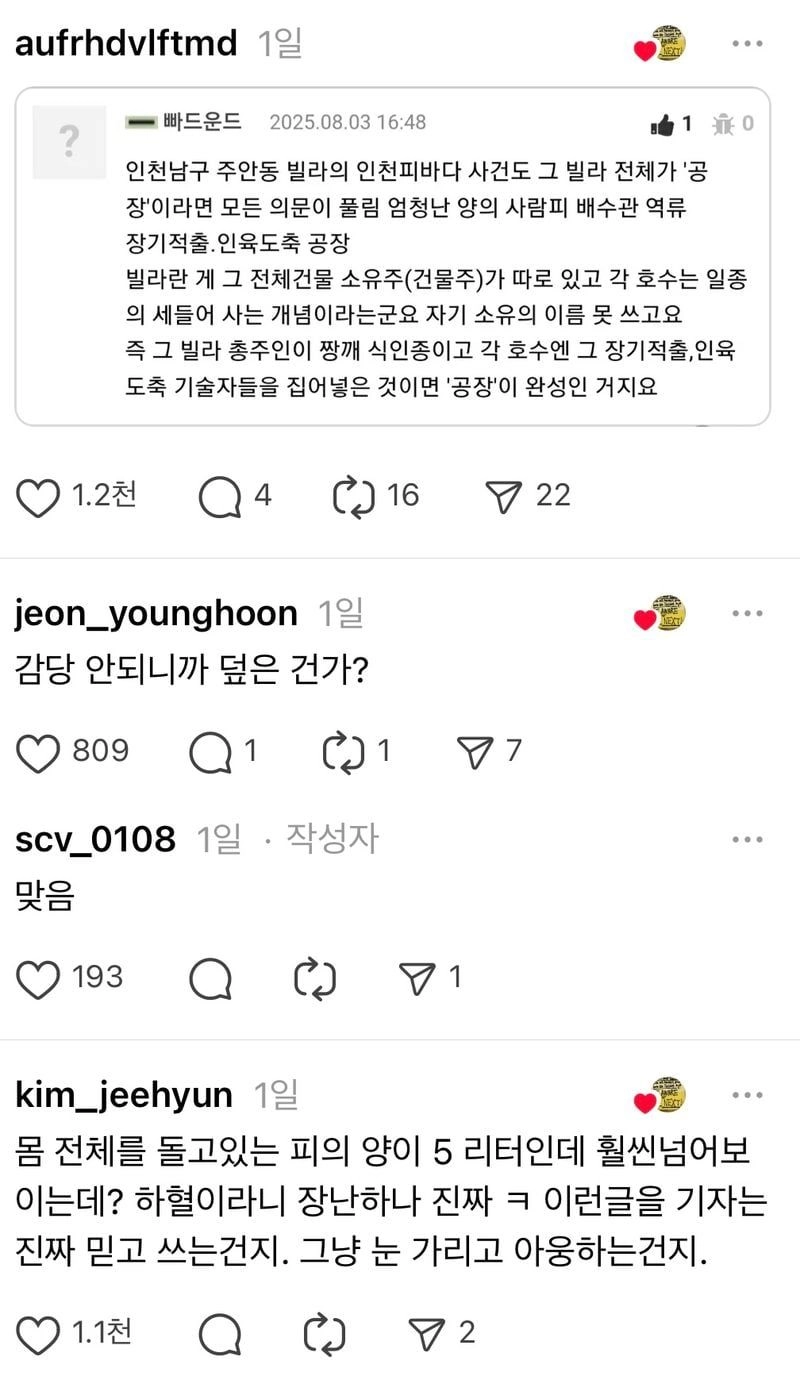Repost kim_jeehyun's comment

click(324, 1333)
